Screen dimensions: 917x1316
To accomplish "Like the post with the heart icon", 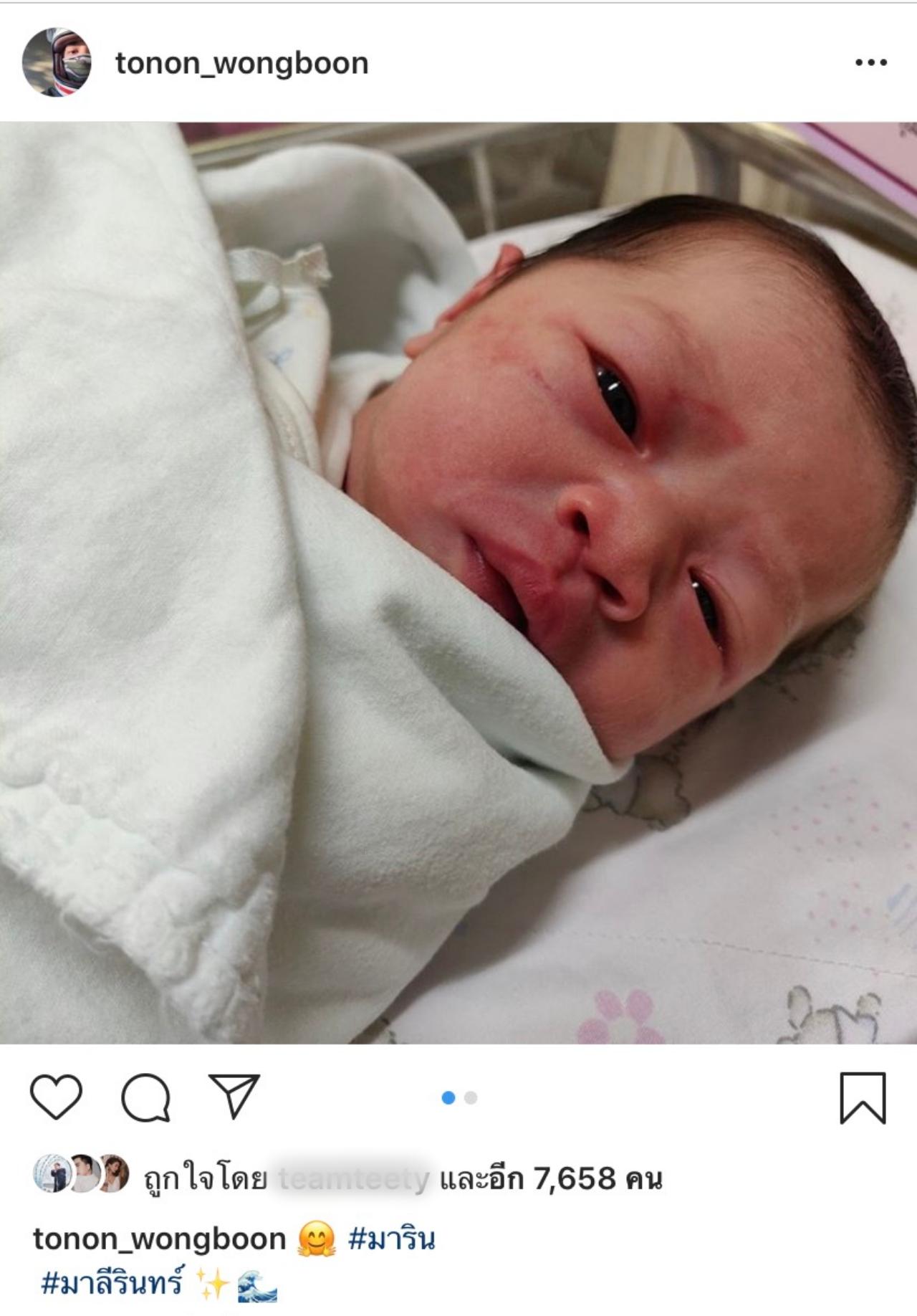I will pyautogui.click(x=56, y=1097).
